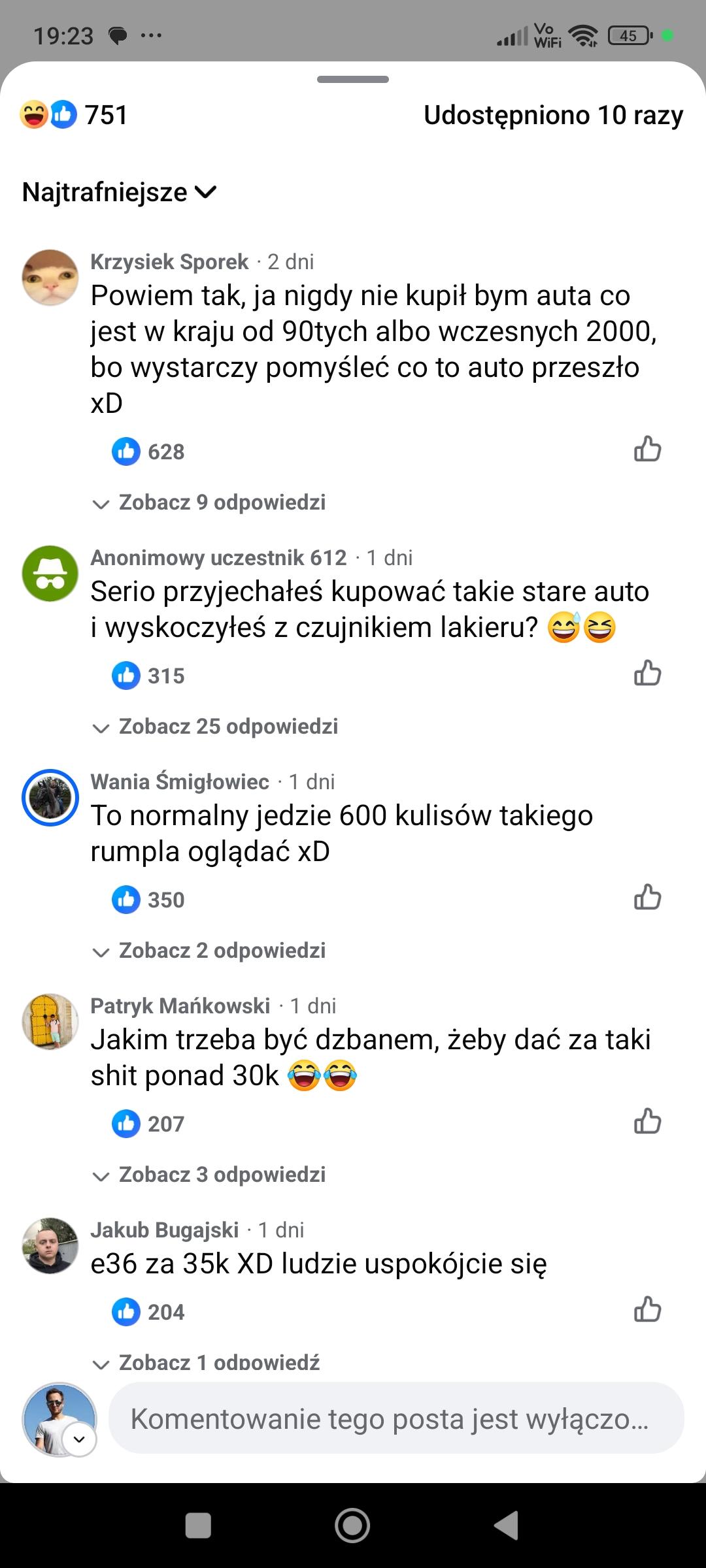This screenshot has height=1568, width=706.
Task: Open Krzysiek Sporek's profile name
Action: 169,261
